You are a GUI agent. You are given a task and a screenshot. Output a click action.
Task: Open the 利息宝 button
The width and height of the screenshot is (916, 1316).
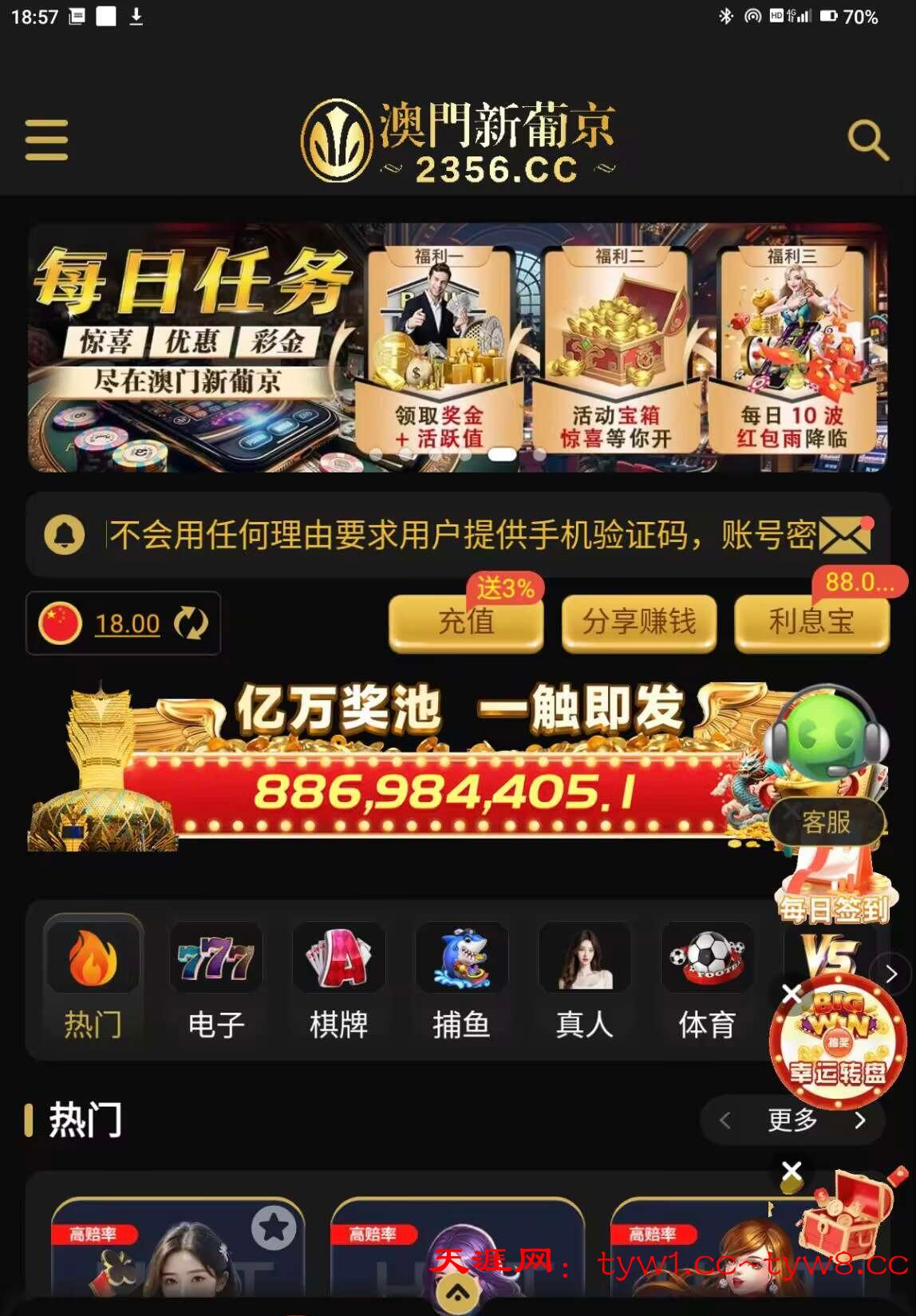pos(811,623)
